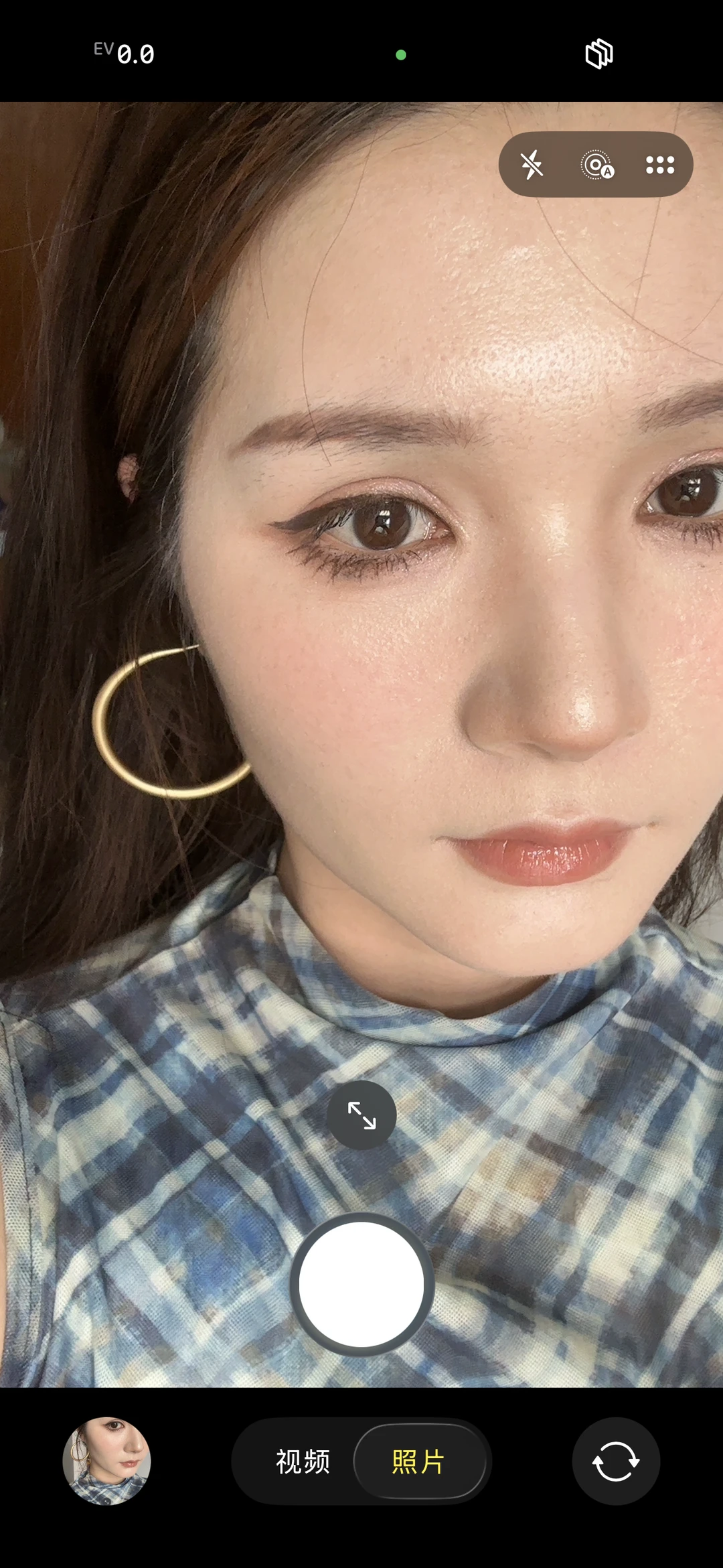Tap the expand viewfinder arrows button
Image resolution: width=723 pixels, height=1568 pixels.
tap(361, 1115)
